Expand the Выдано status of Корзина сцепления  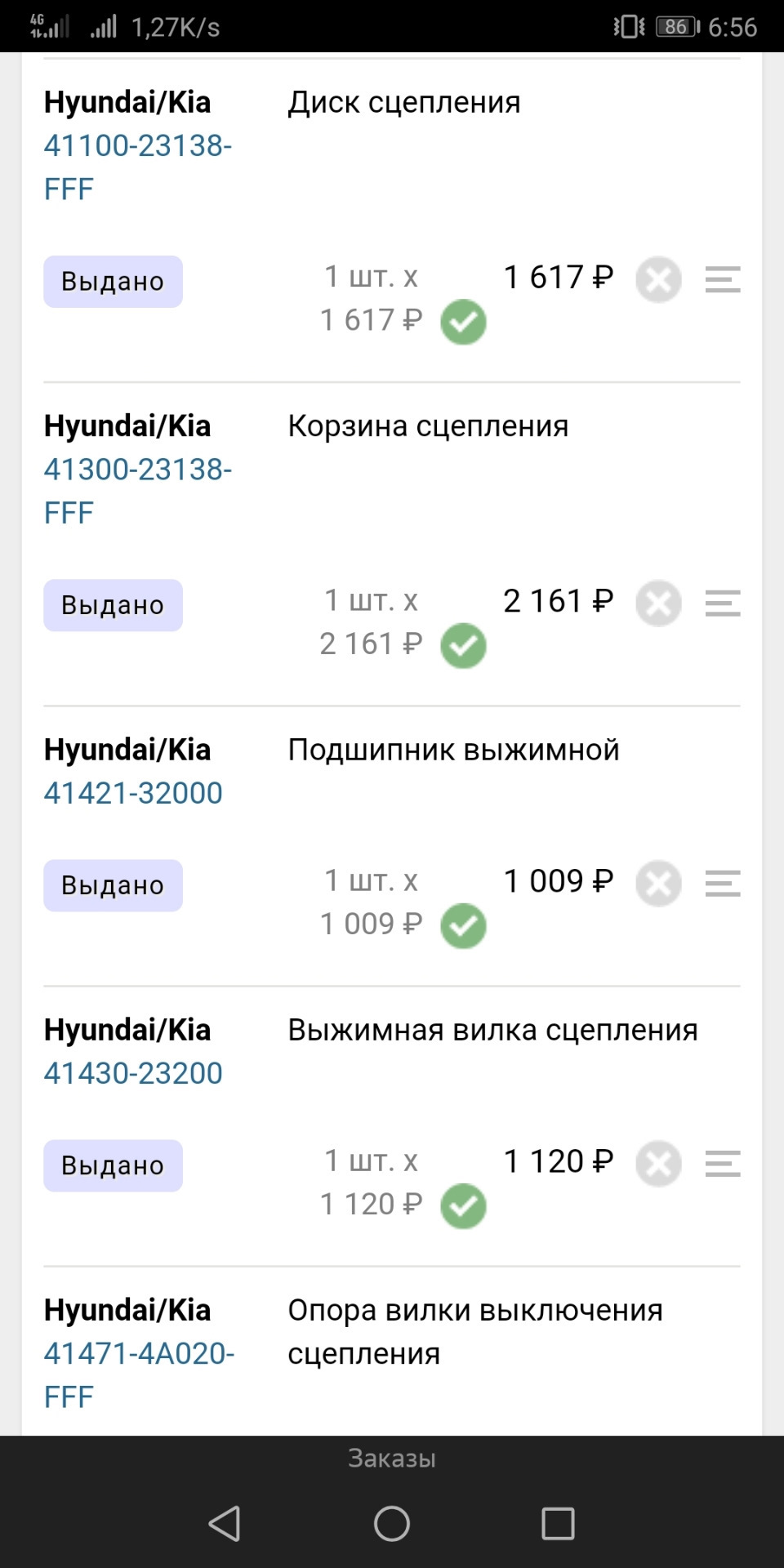click(x=113, y=604)
